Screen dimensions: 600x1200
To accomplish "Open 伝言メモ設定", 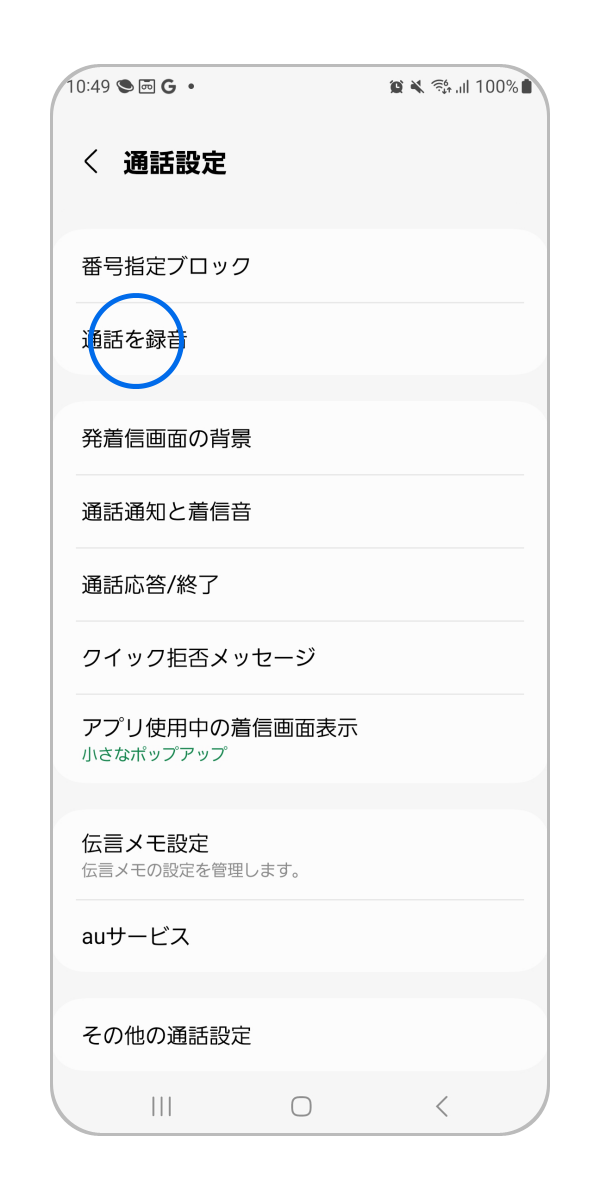I will pos(300,854).
